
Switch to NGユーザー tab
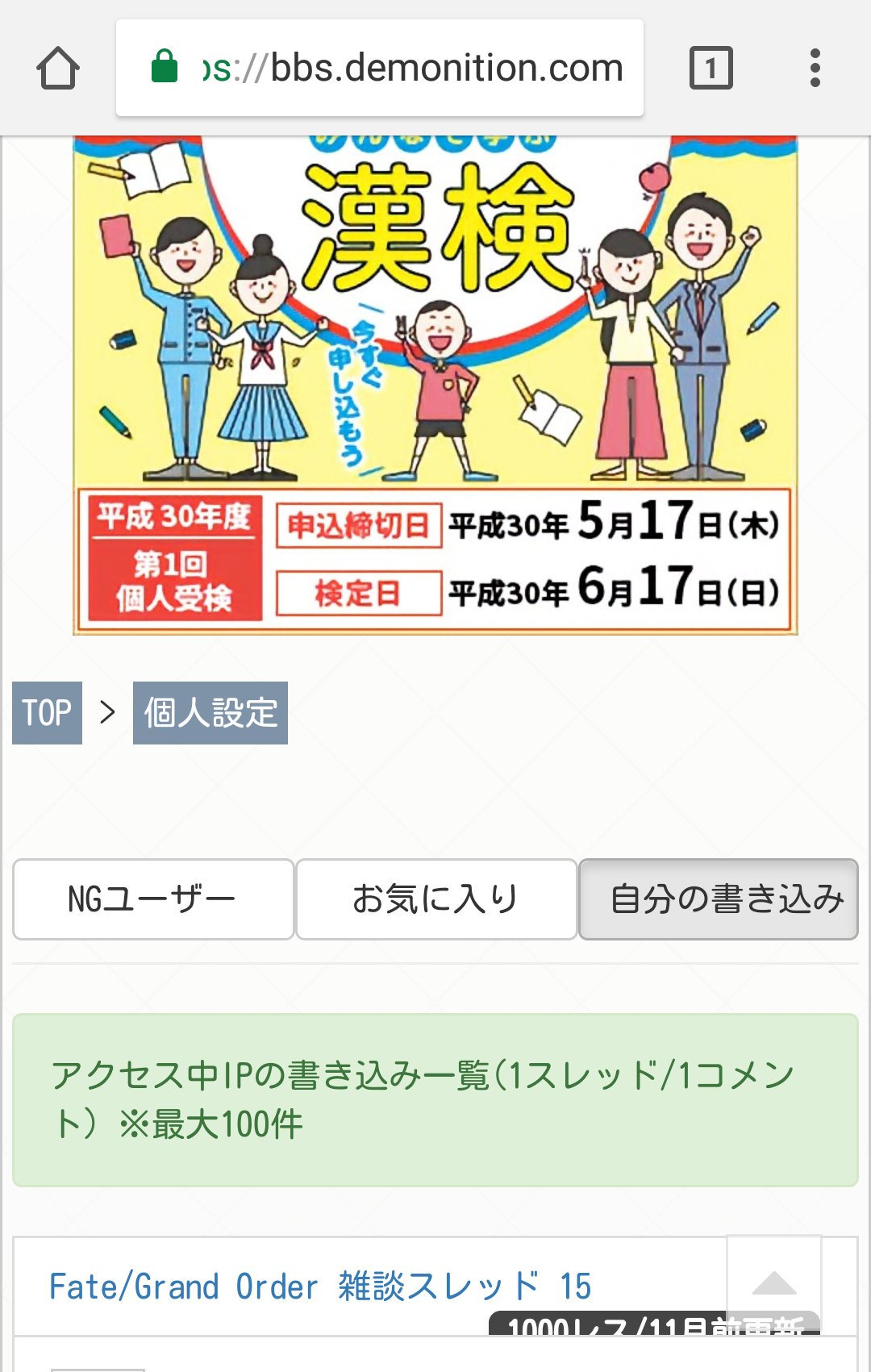pos(153,899)
